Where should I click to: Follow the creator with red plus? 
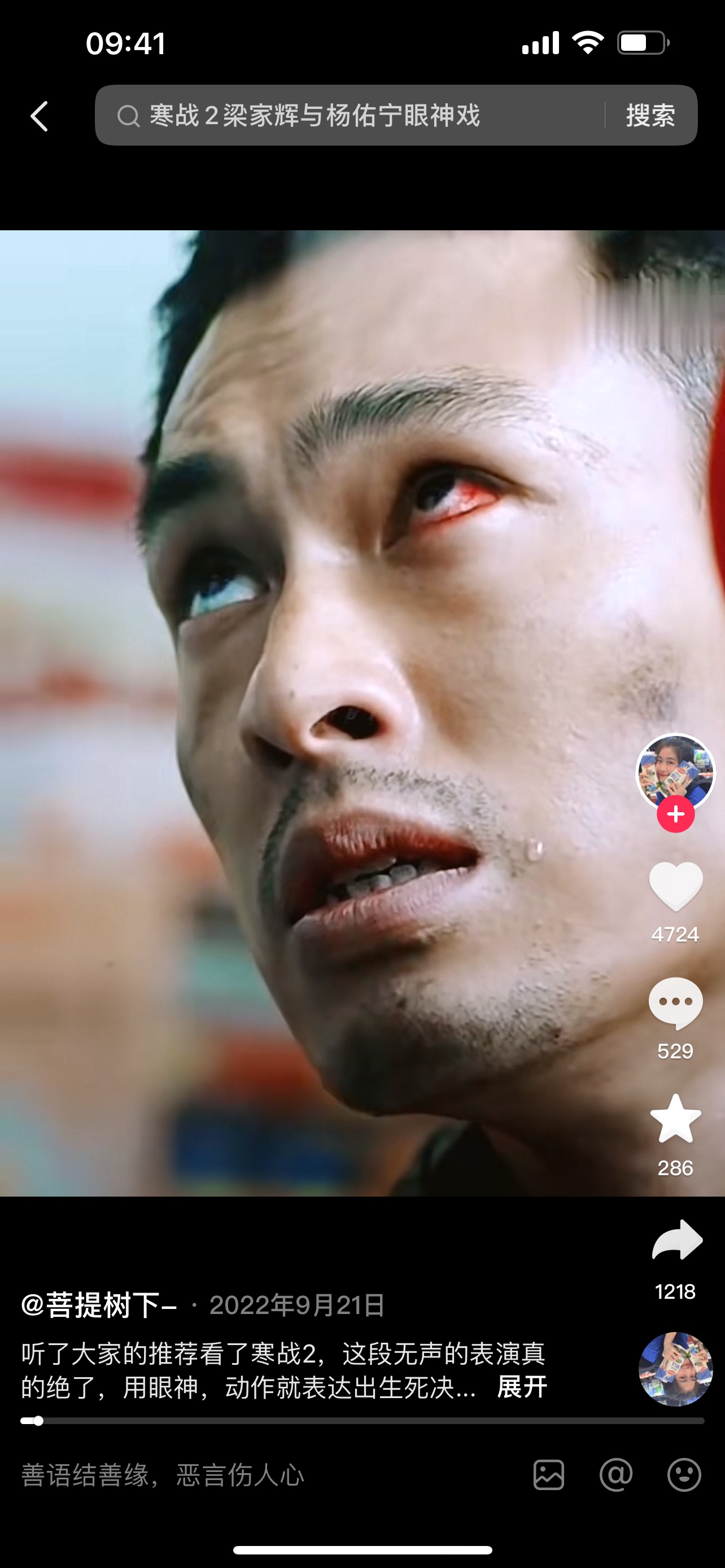(x=675, y=814)
